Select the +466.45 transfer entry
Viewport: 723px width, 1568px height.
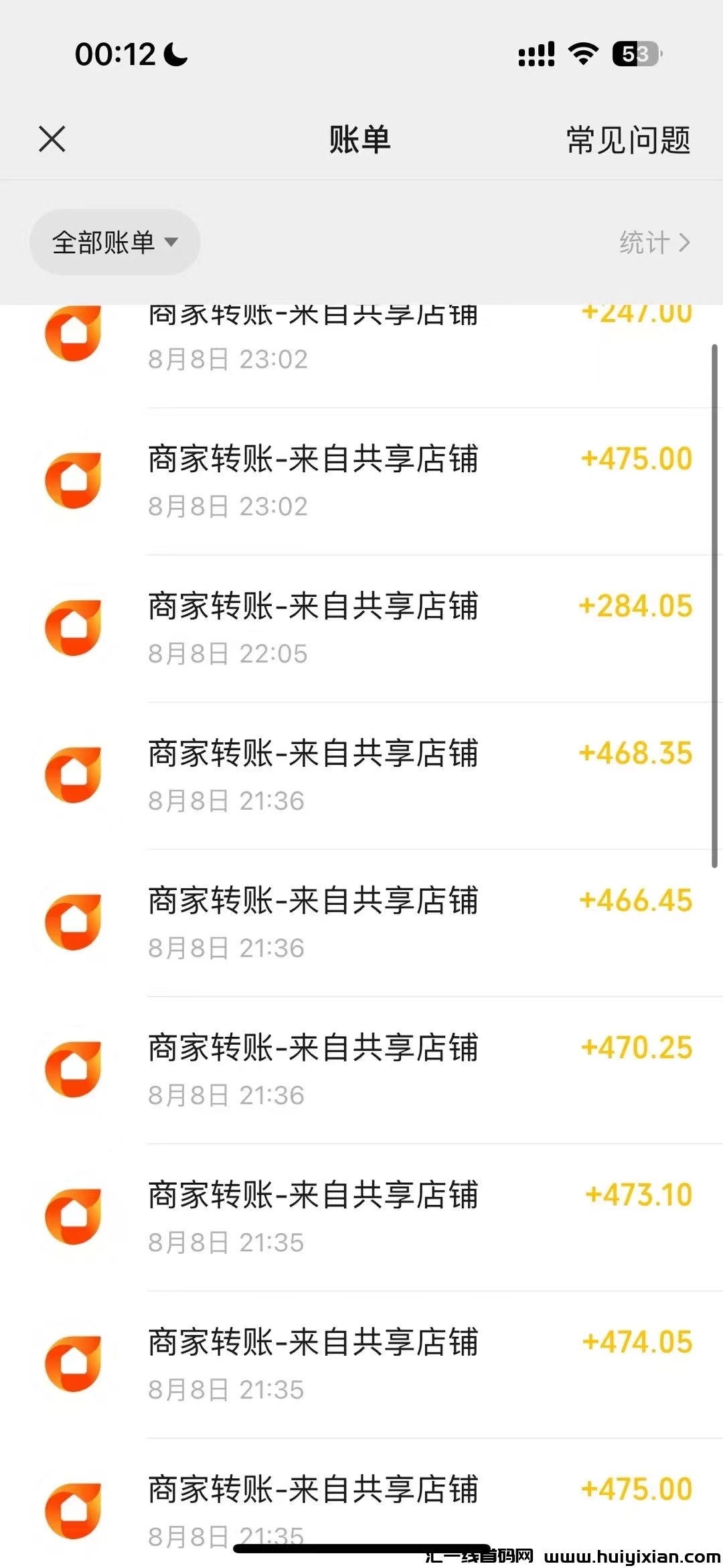pyautogui.click(x=361, y=923)
